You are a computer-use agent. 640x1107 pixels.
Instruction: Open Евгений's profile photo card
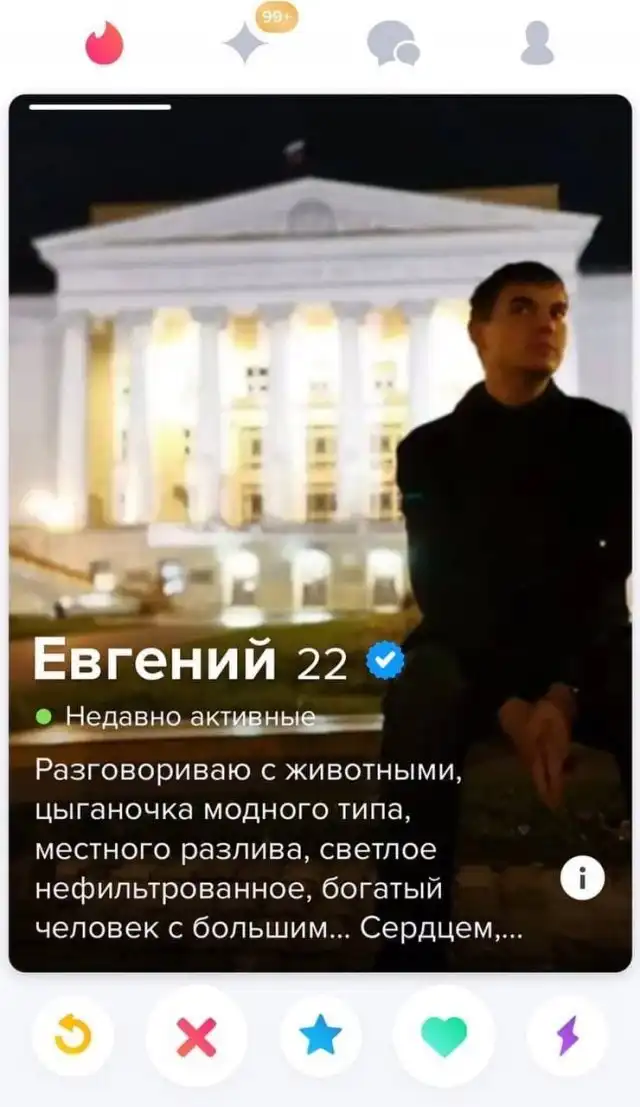click(320, 400)
